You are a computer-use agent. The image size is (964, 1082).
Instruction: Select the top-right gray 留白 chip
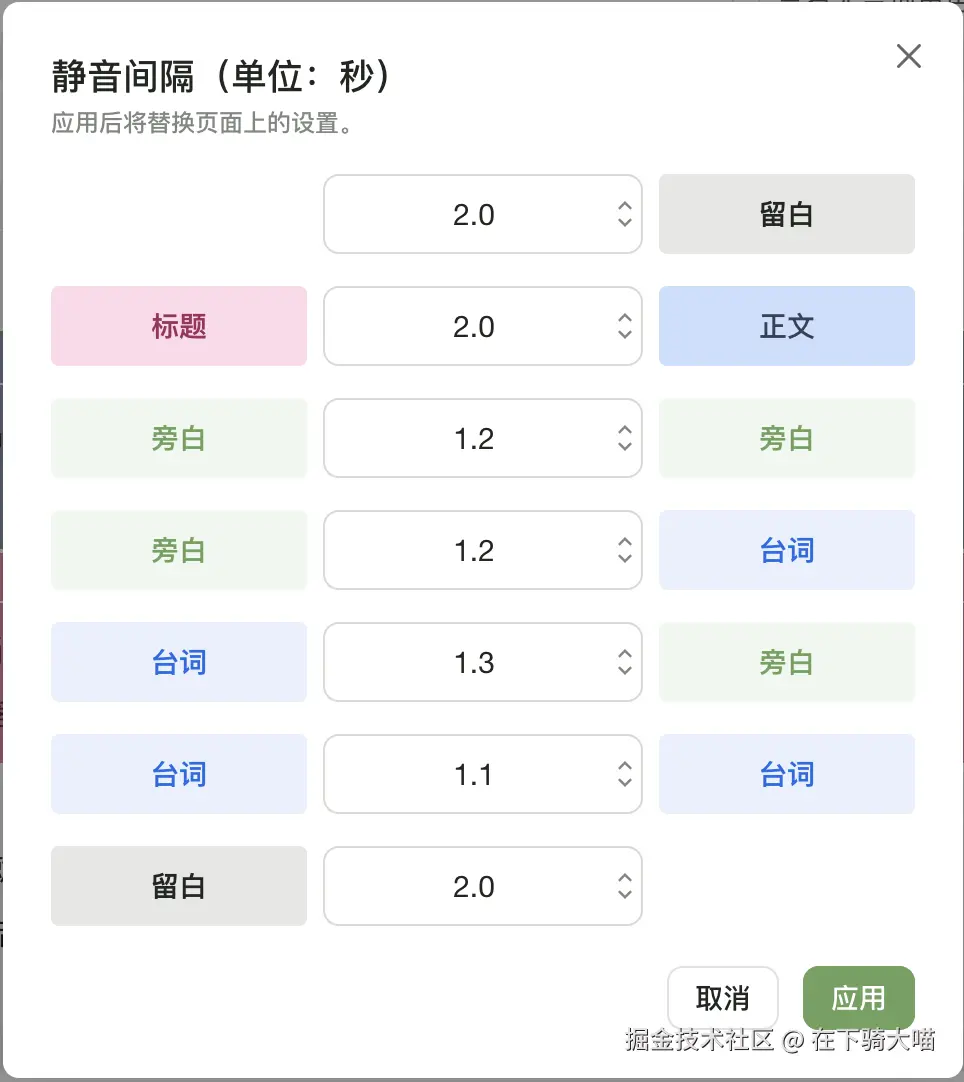click(786, 214)
